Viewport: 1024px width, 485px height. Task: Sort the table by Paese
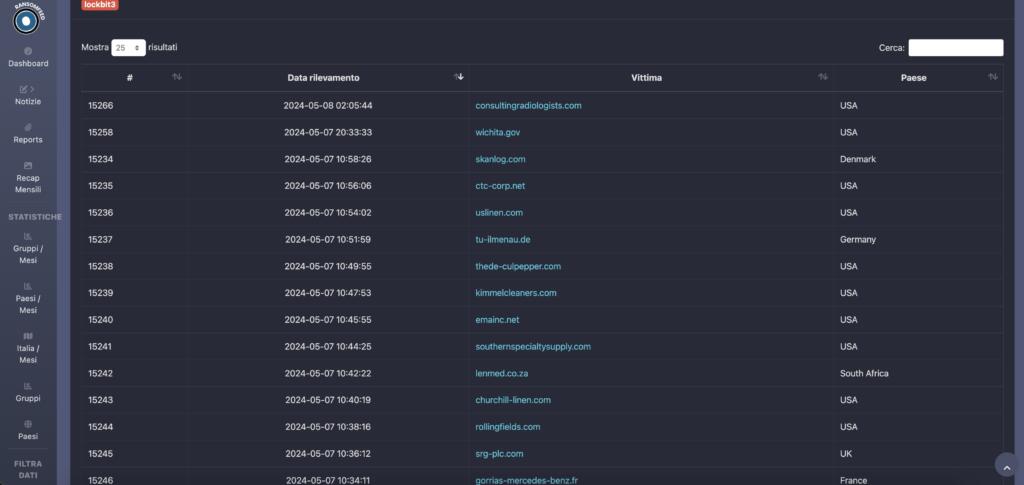913,78
